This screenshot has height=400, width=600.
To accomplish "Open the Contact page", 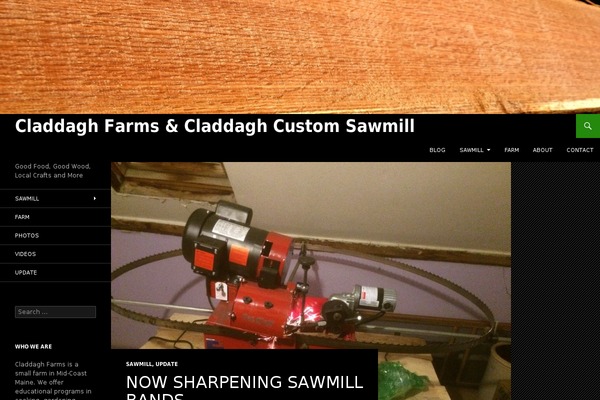I will coord(580,150).
